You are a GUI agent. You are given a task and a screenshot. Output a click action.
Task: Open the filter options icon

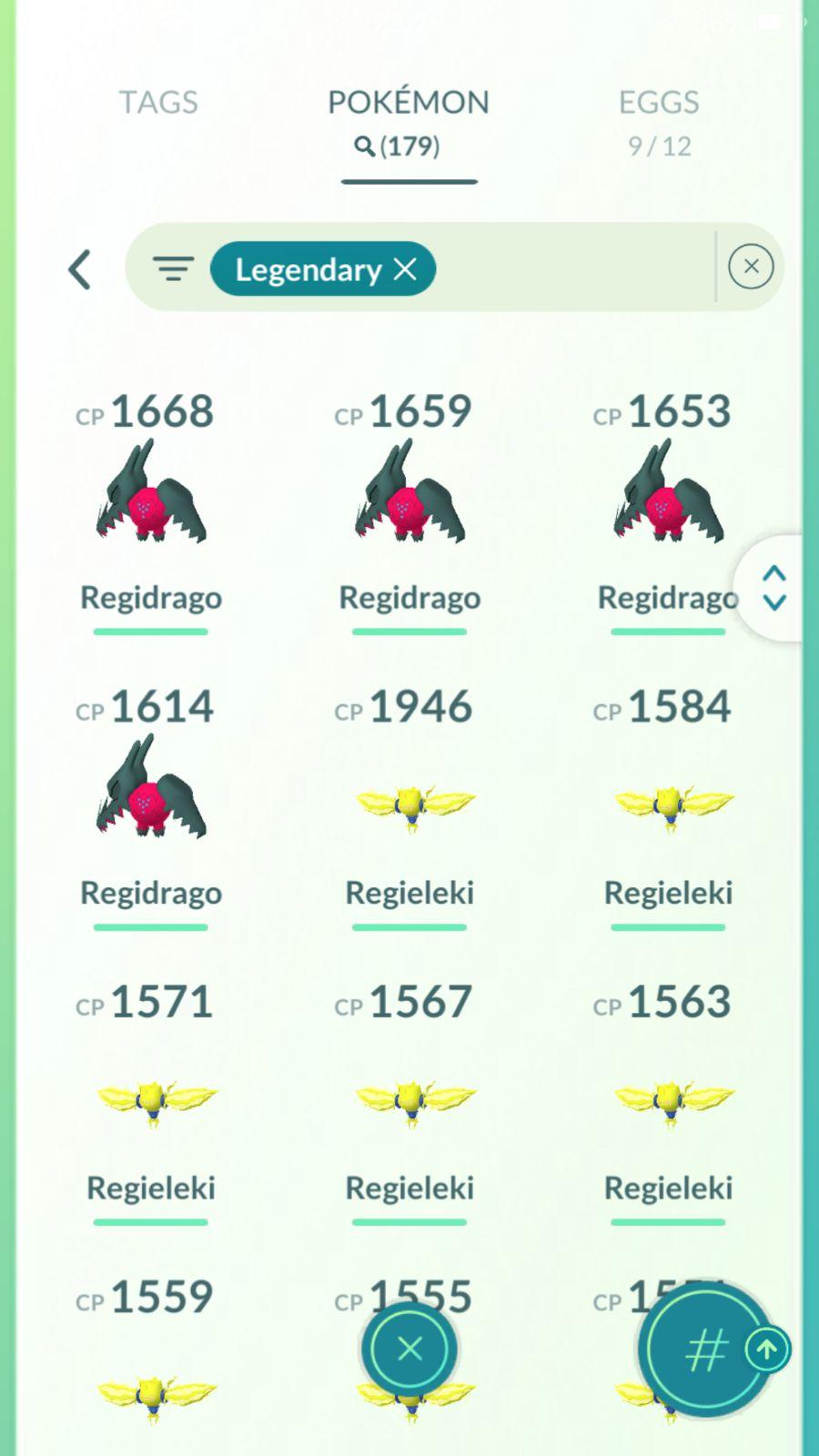click(x=173, y=268)
